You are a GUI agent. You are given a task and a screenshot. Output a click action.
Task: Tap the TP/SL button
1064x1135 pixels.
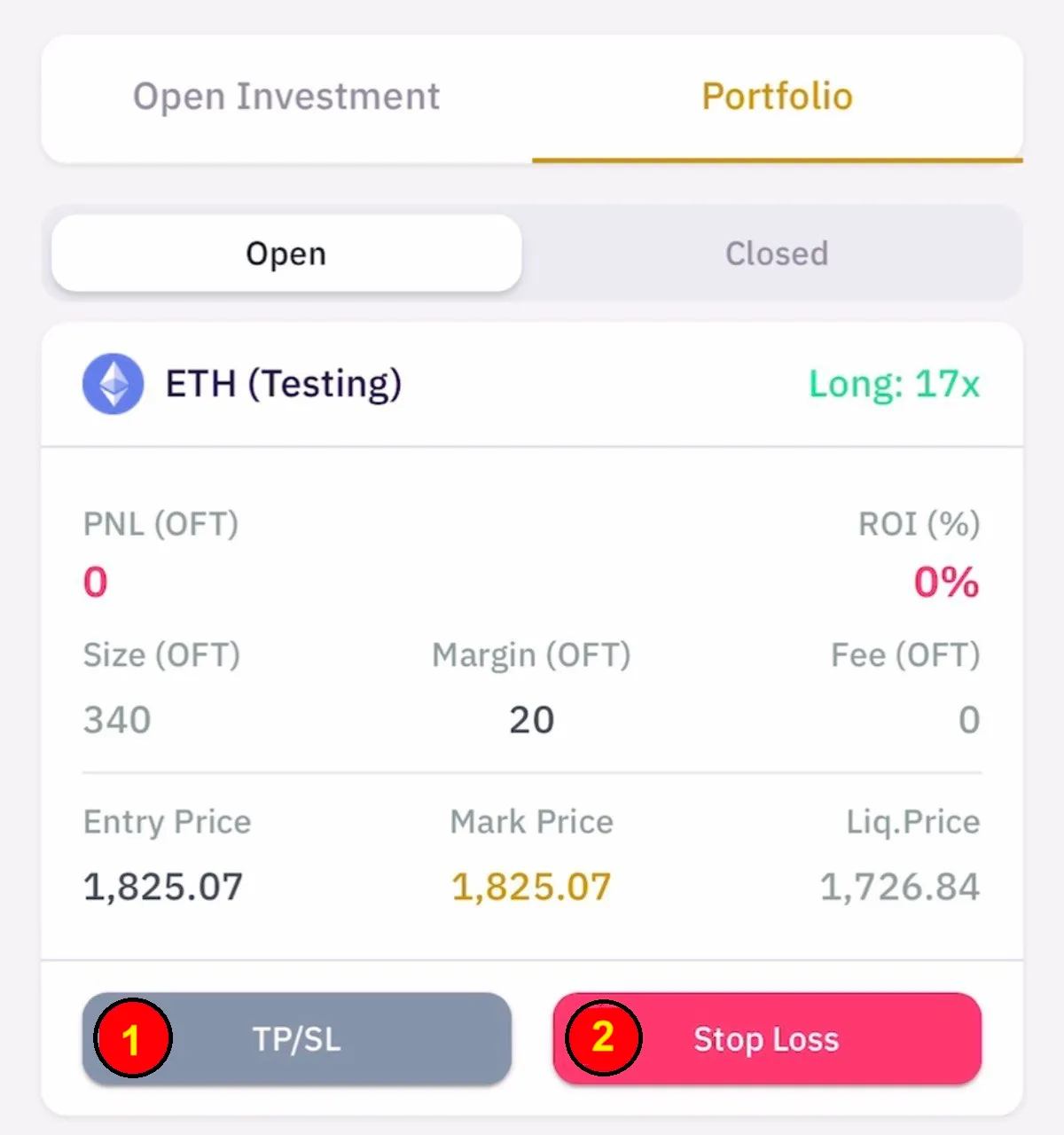click(297, 1038)
